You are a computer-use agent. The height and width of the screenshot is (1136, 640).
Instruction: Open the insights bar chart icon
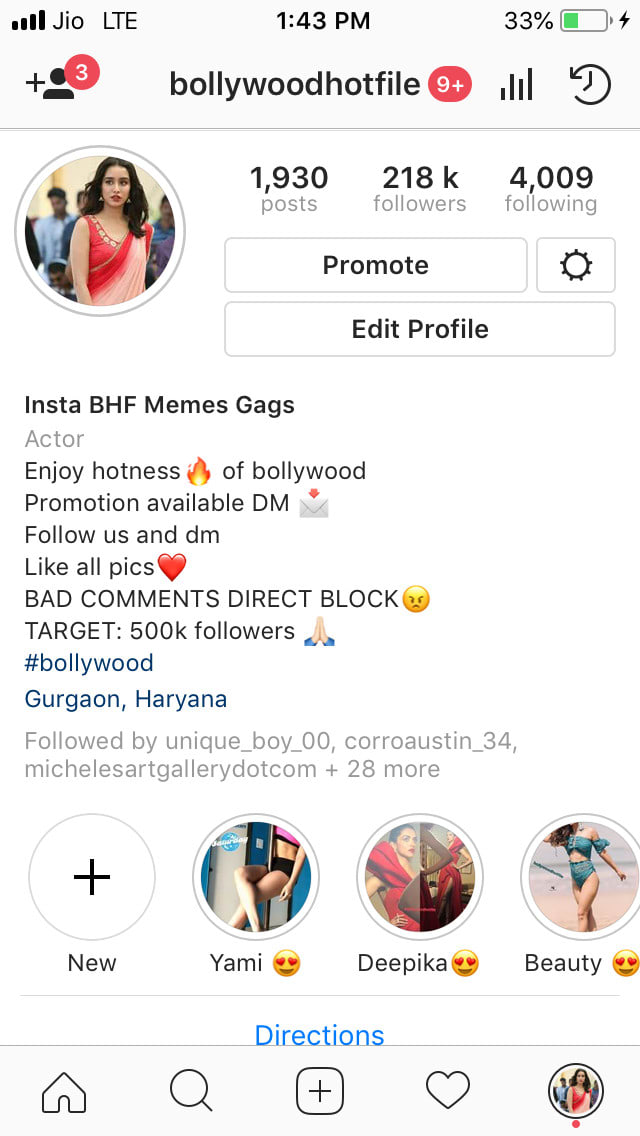coord(517,84)
